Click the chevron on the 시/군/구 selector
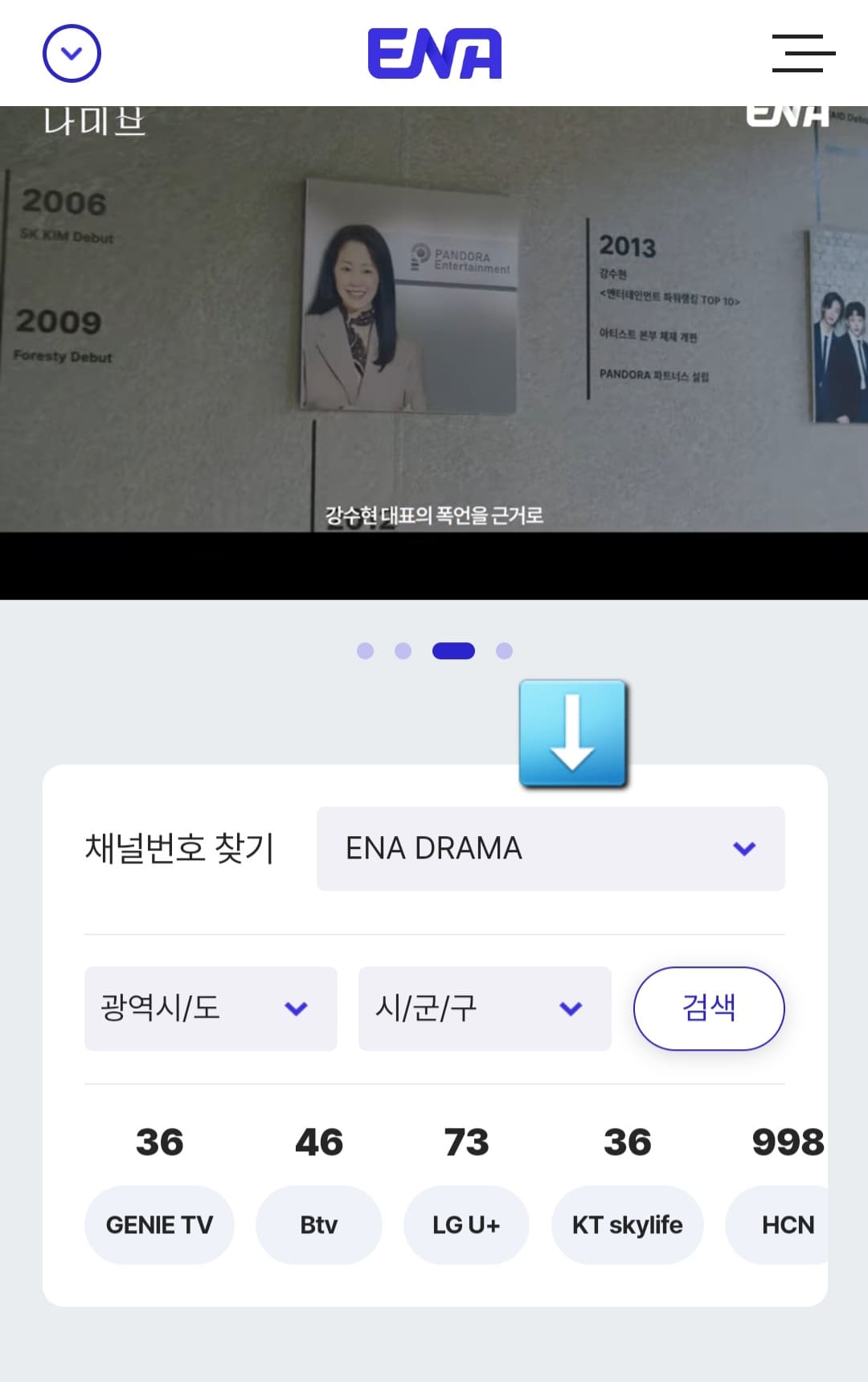This screenshot has height=1382, width=868. coord(569,1008)
